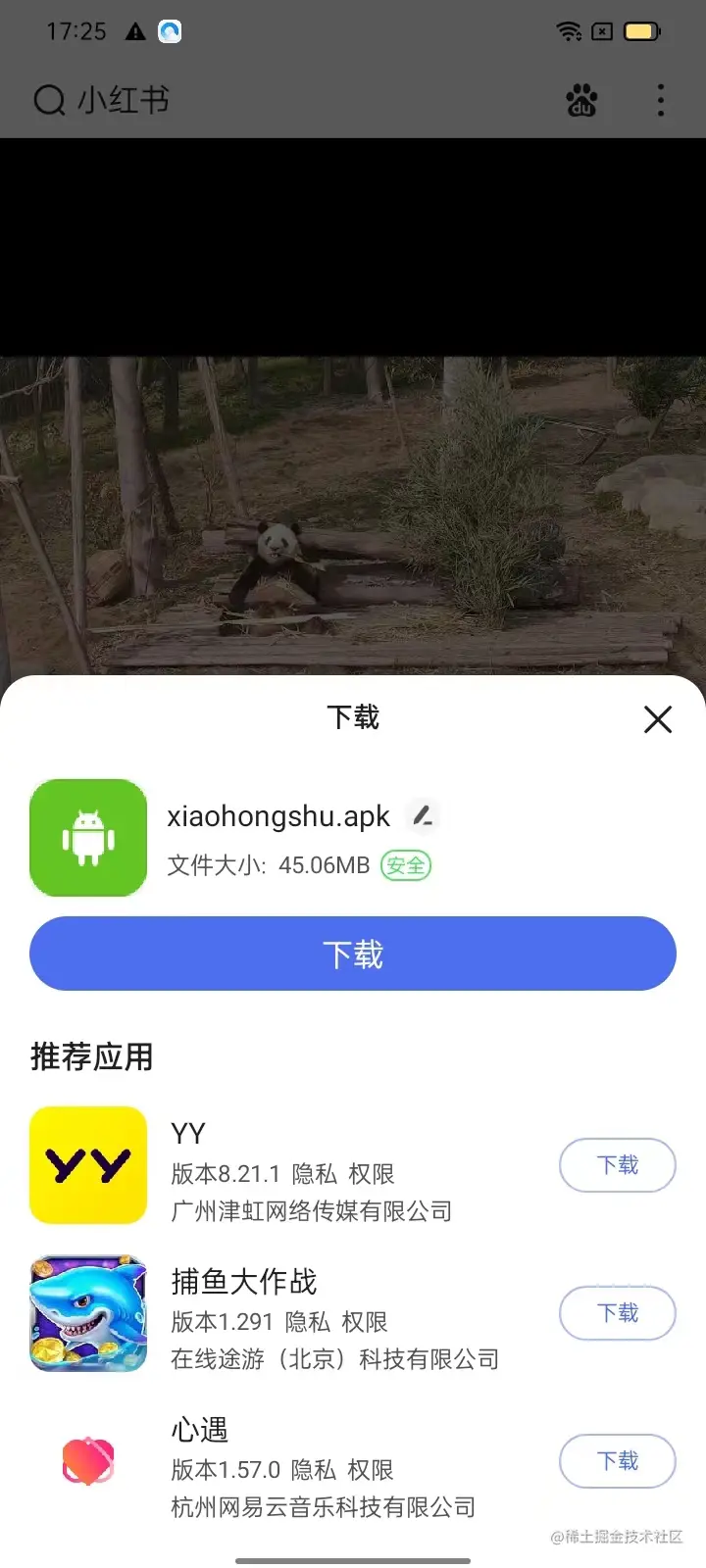Download 捕鱼大作战 game
Viewport: 706px width, 1568px height.
coord(617,1313)
